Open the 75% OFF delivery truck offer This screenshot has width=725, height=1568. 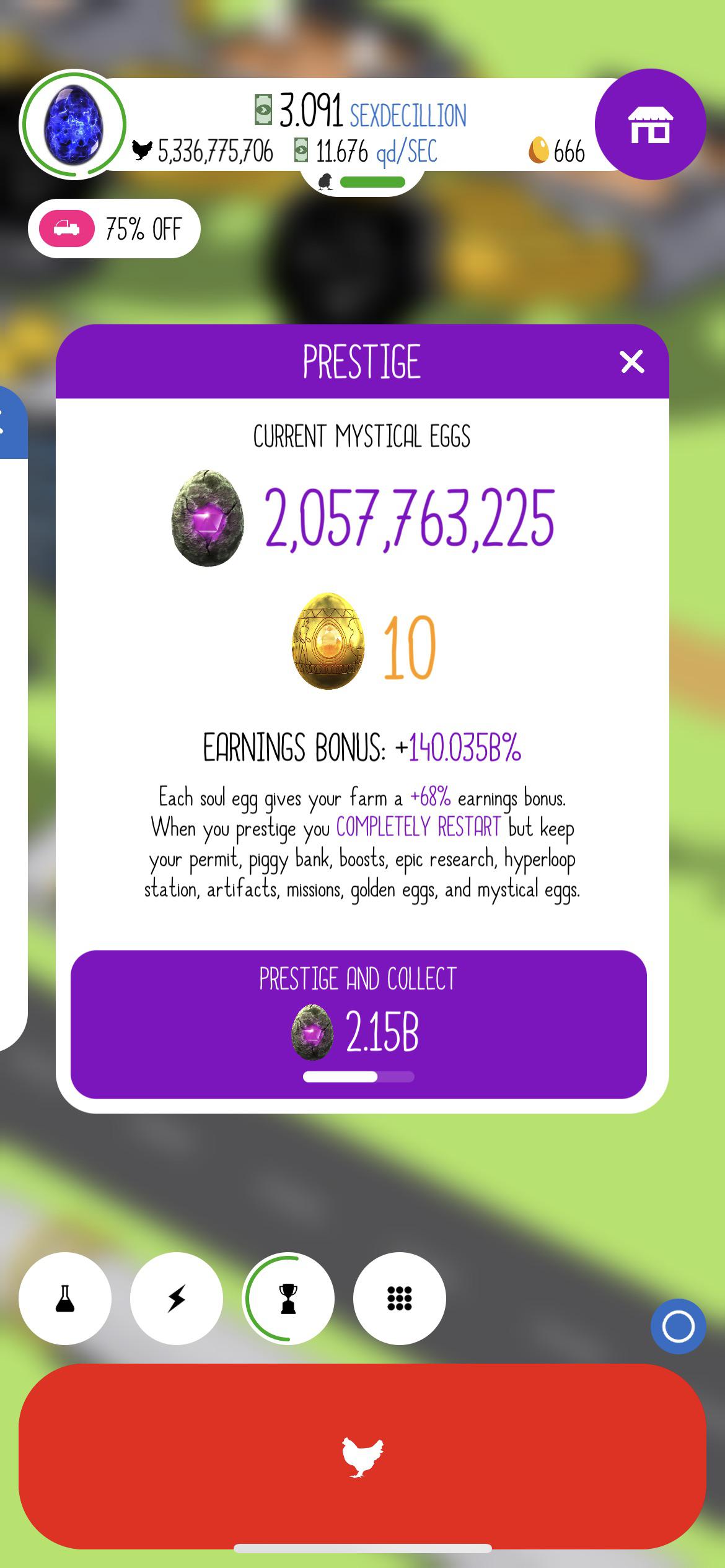[115, 228]
